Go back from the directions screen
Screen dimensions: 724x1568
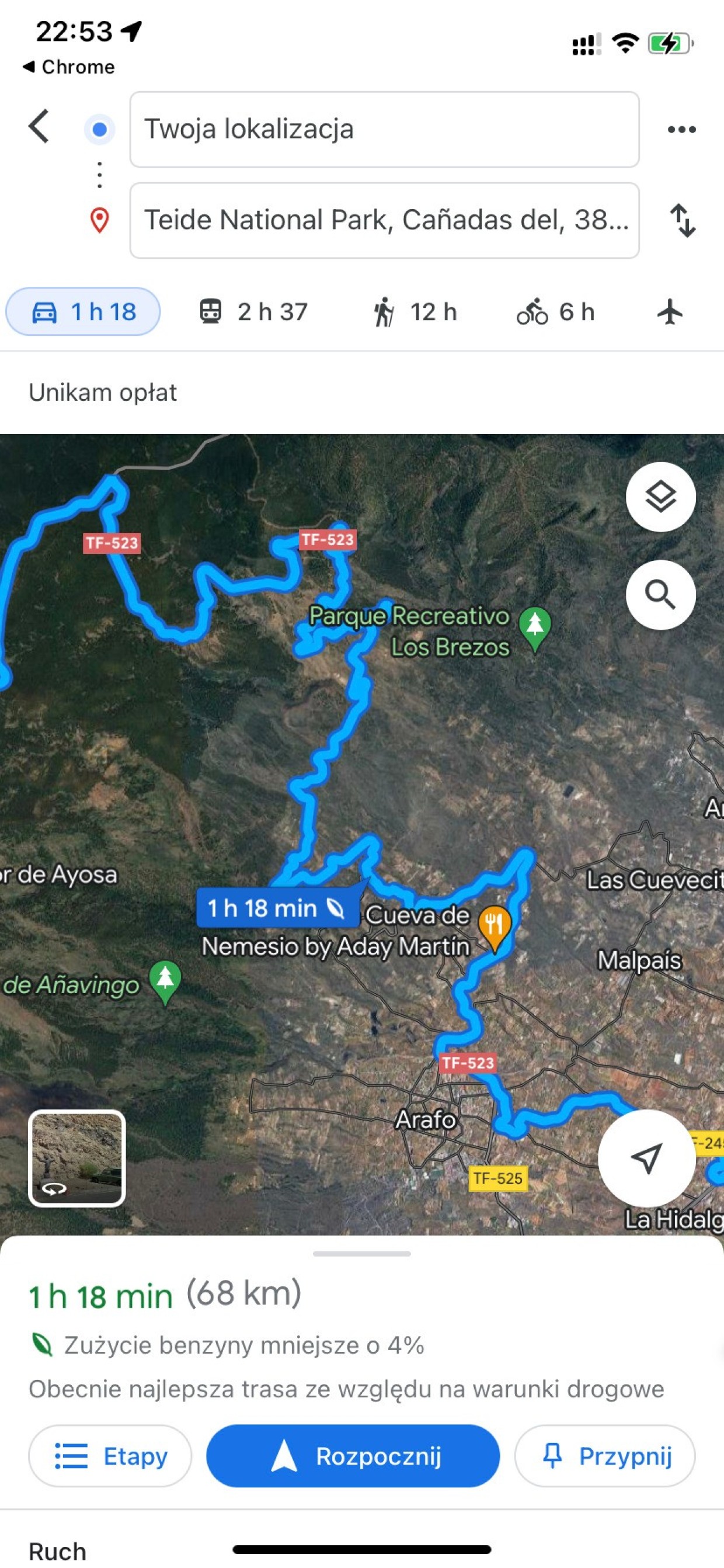pos(39,127)
